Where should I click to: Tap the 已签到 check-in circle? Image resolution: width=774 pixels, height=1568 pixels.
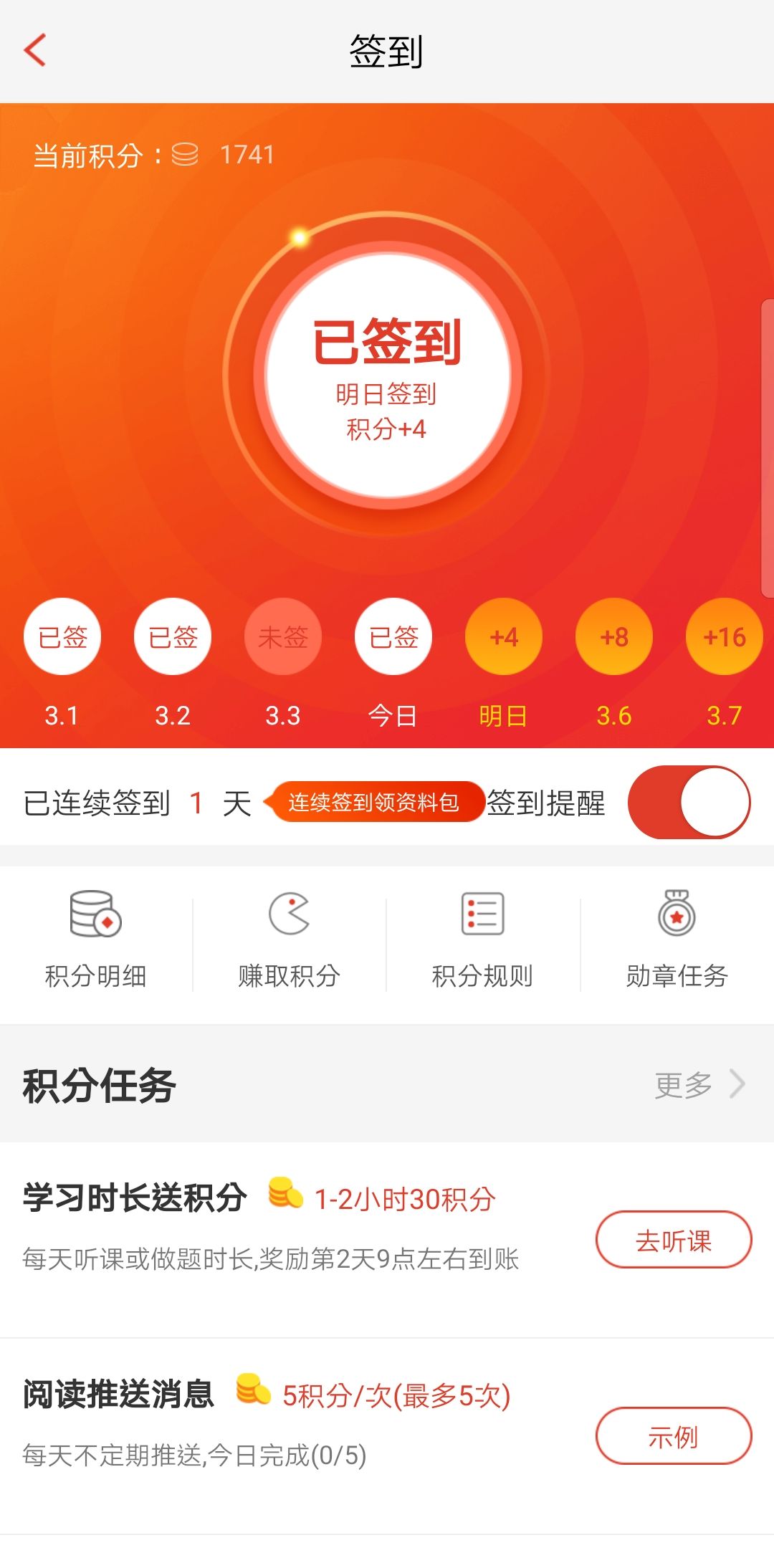coord(387,375)
